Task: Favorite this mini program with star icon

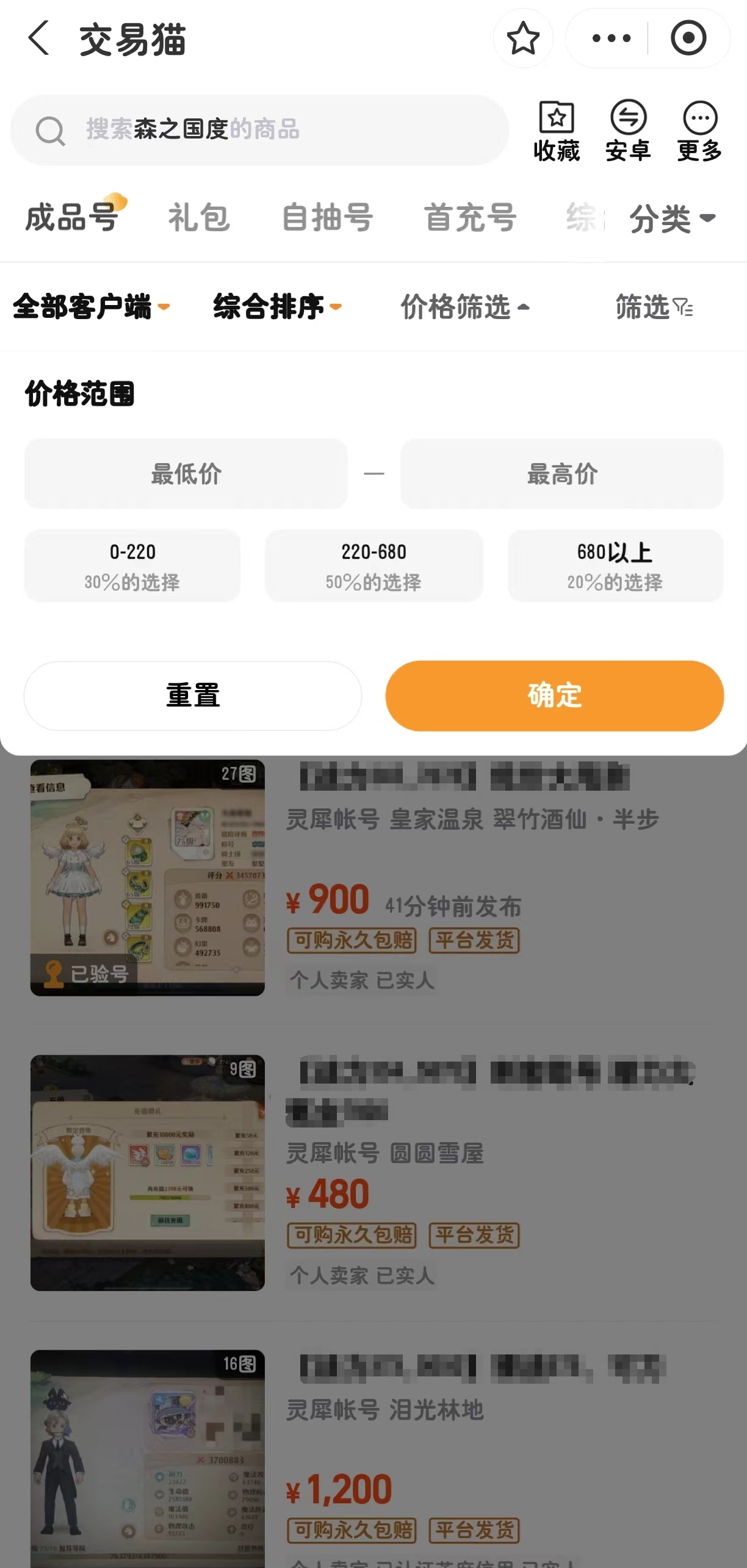Action: pyautogui.click(x=523, y=38)
